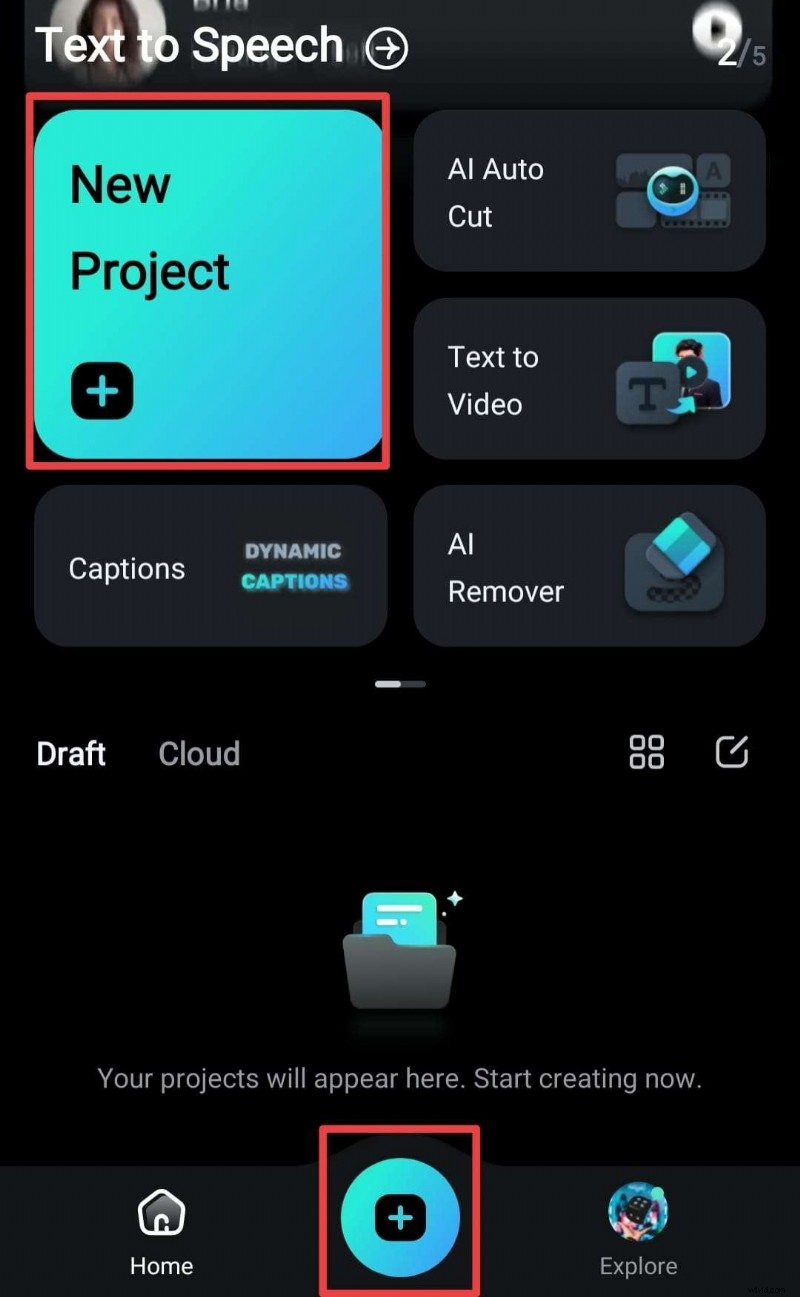Select the Text to Video feature
This screenshot has height=1297, width=800.
click(x=588, y=380)
